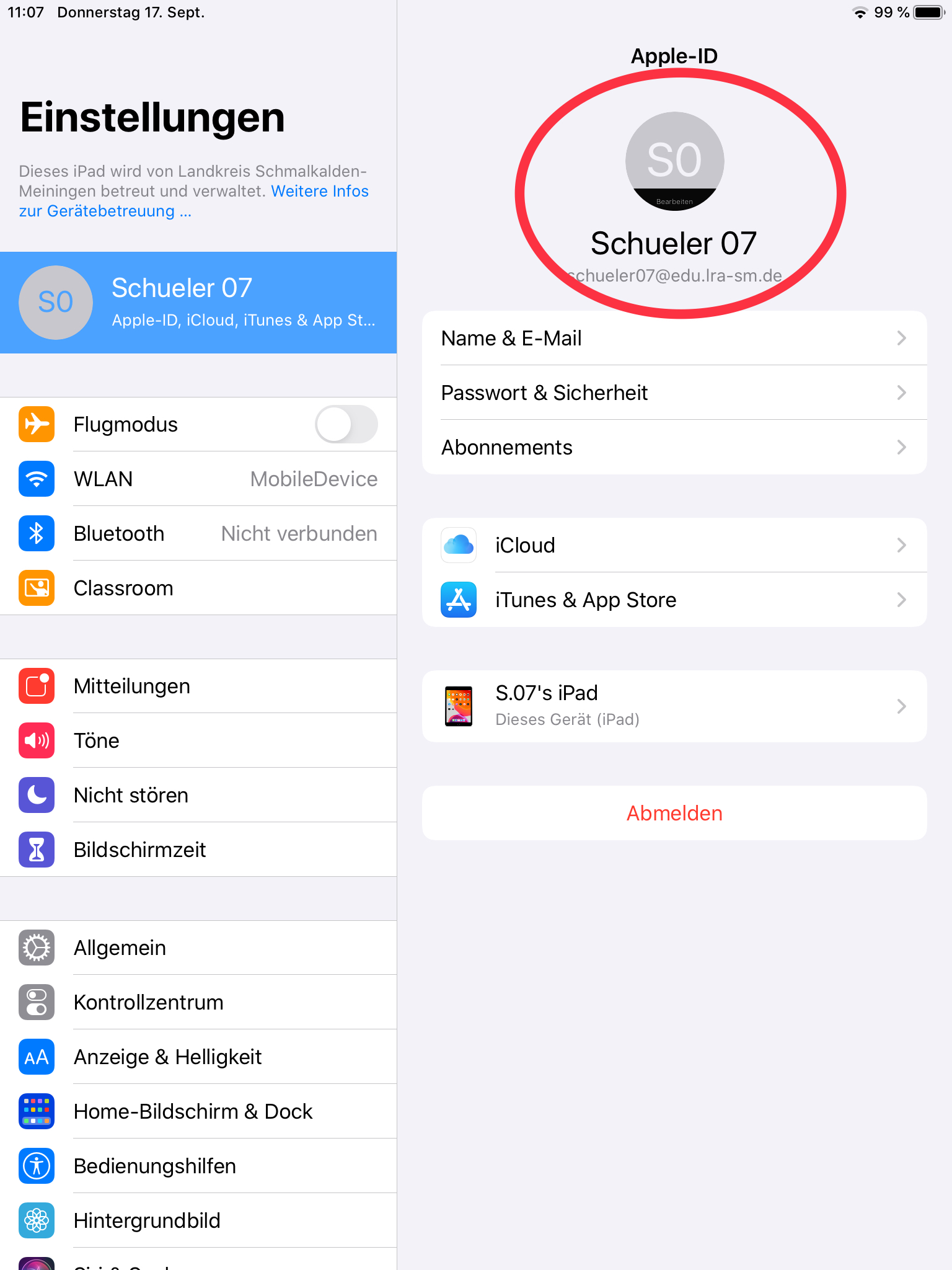Select the Schueler 07 Apple-ID row
Image resolution: width=952 pixels, height=1270 pixels.
198,303
